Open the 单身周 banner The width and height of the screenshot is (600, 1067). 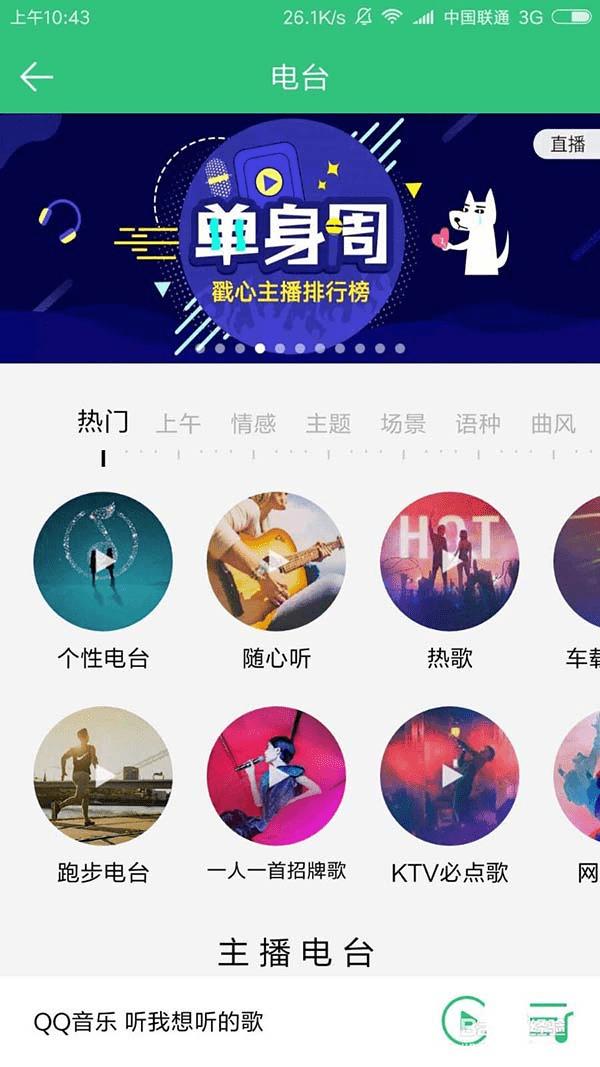[x=300, y=237]
